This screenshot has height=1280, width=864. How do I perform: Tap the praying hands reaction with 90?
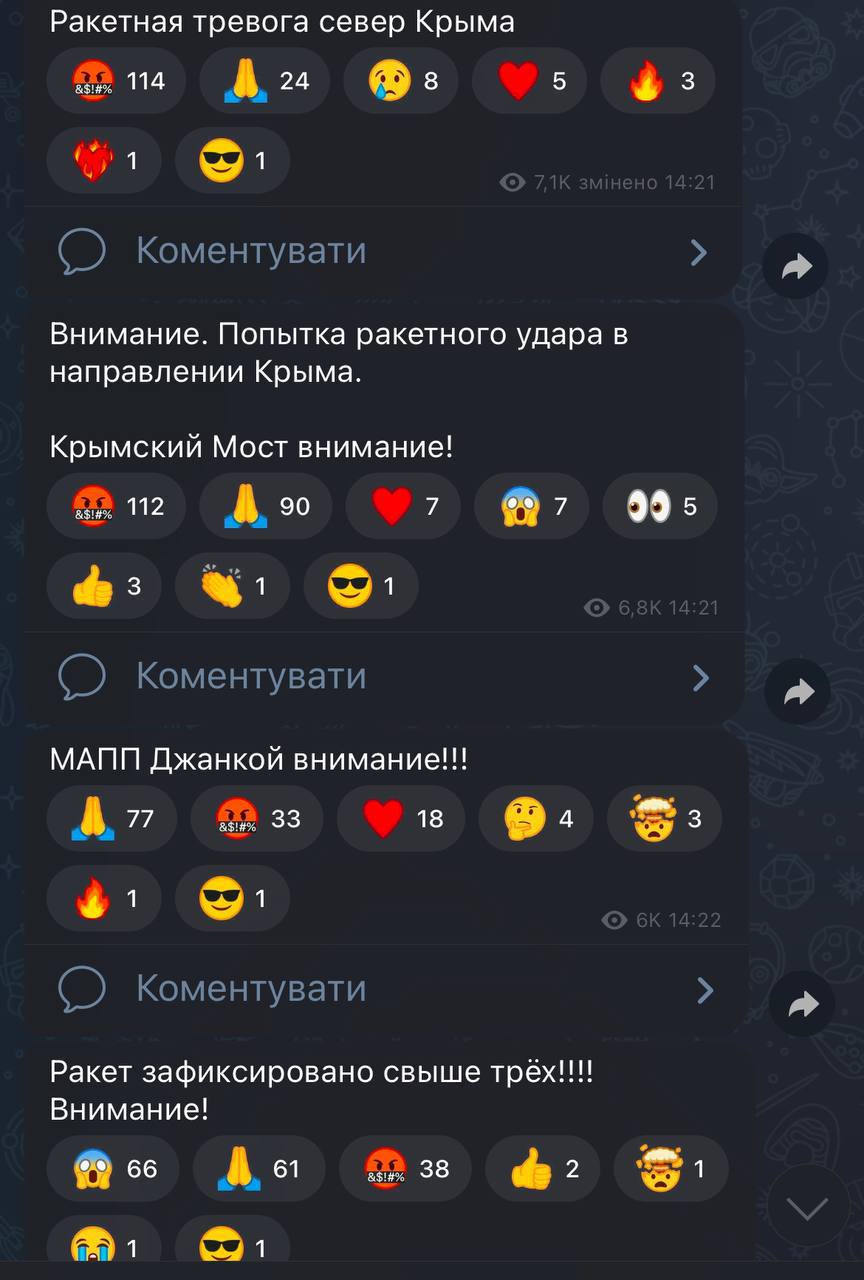[265, 507]
